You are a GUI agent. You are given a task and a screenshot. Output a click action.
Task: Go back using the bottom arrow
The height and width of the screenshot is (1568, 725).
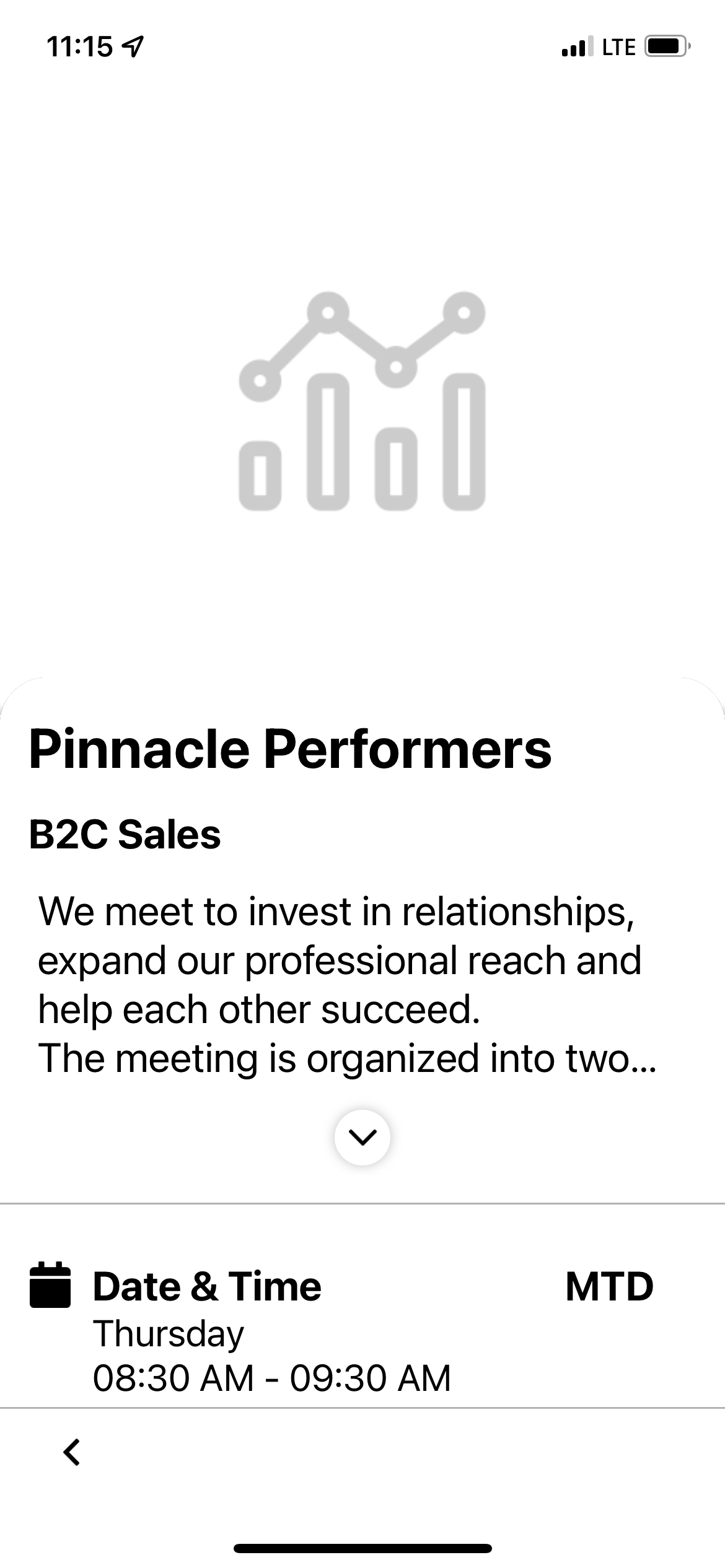72,1452
